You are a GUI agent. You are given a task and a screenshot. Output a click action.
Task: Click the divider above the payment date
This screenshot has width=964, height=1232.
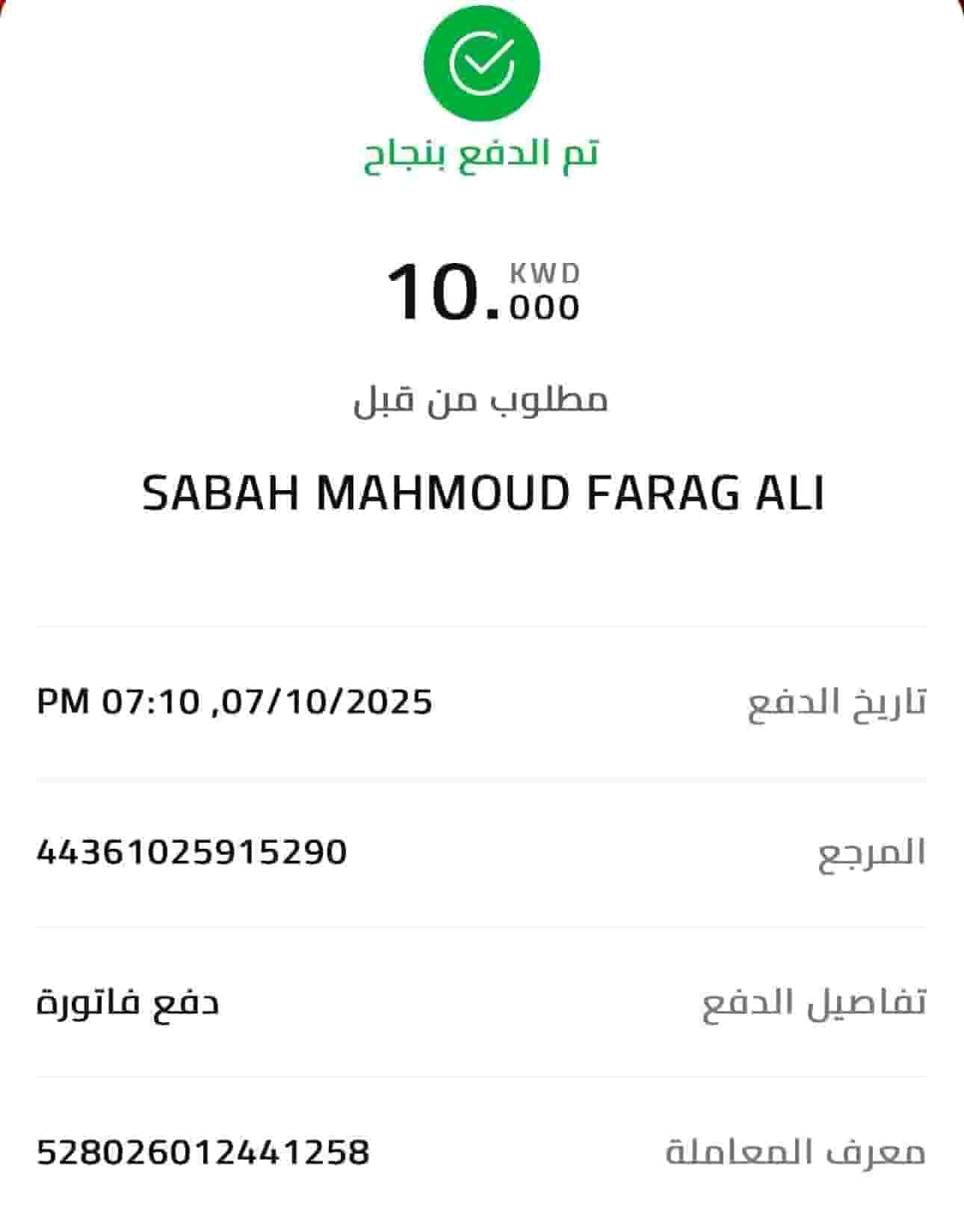(x=482, y=624)
